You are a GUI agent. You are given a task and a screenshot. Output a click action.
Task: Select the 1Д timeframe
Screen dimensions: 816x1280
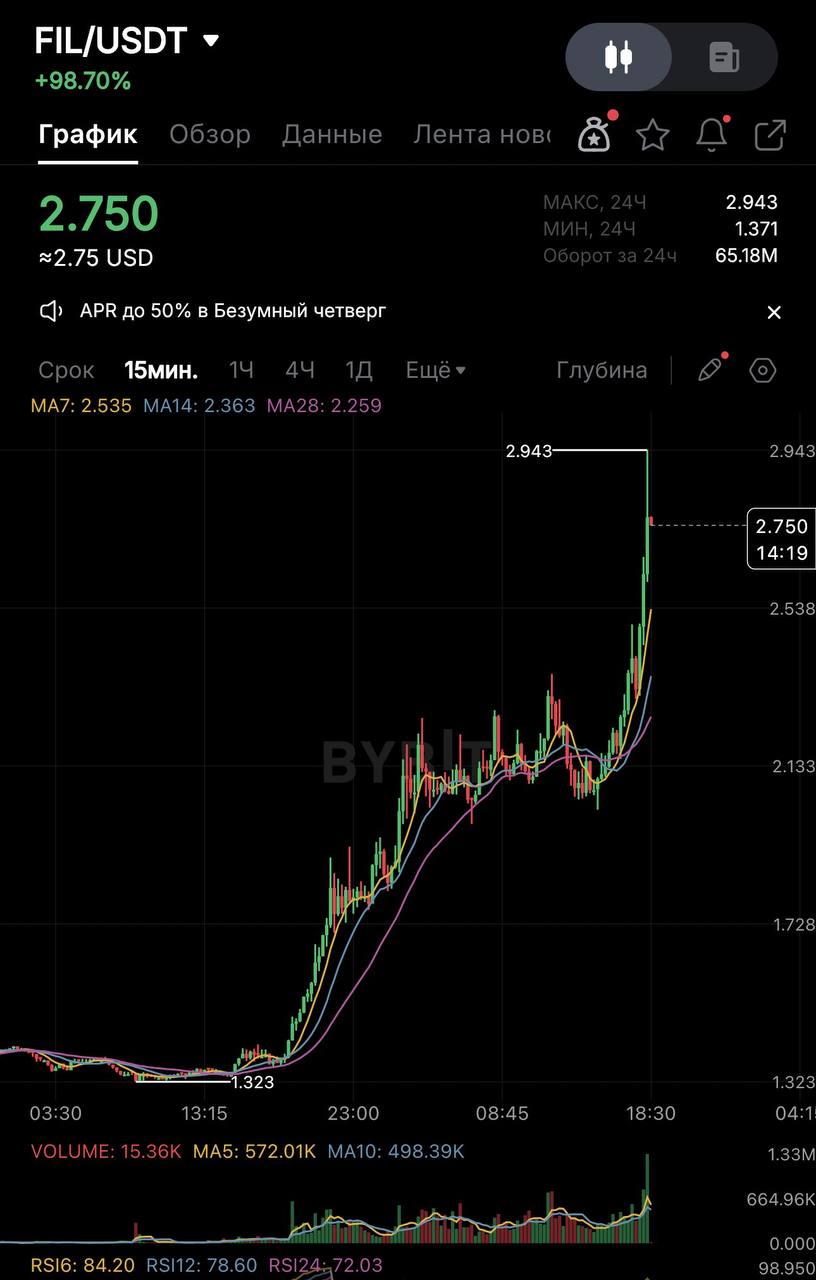tap(359, 370)
